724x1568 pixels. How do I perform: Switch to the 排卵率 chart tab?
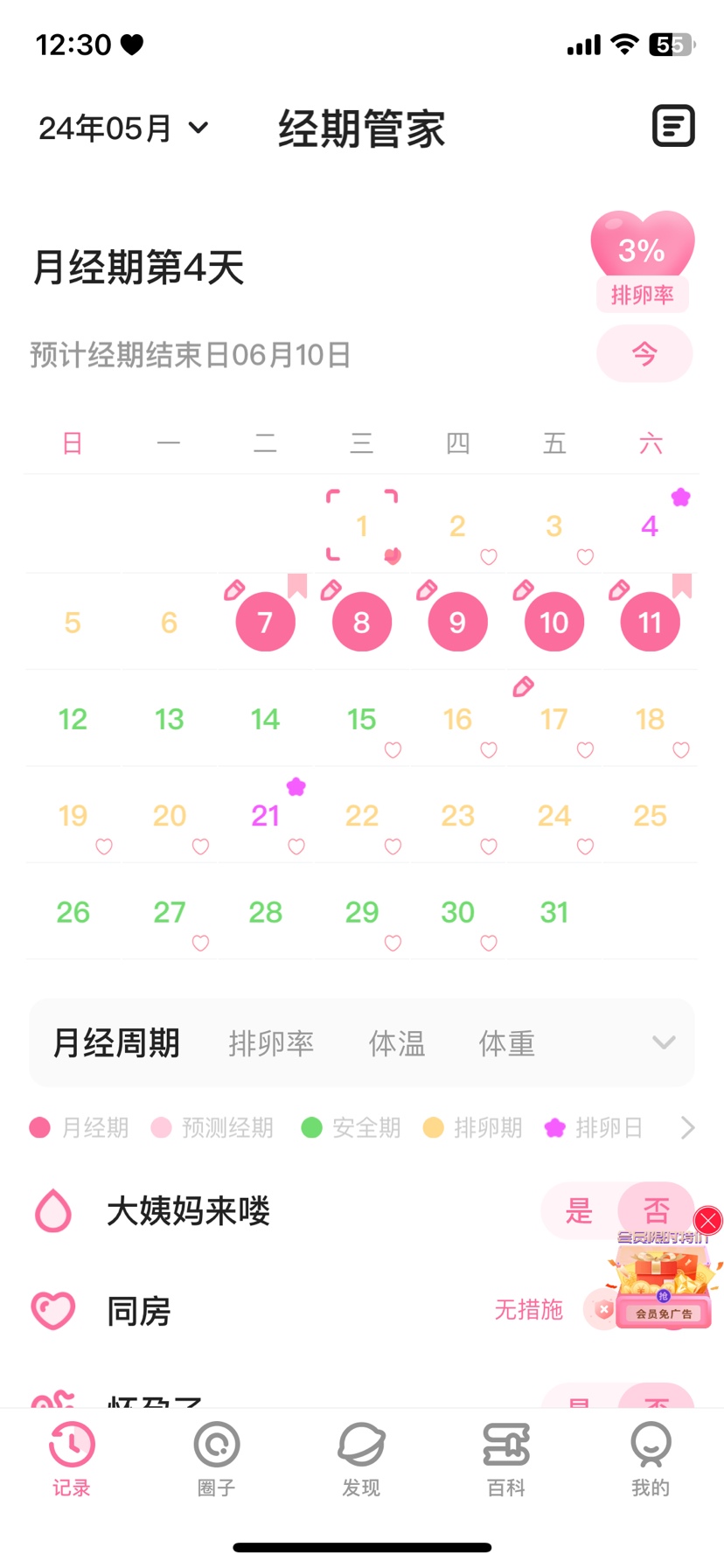271,1043
